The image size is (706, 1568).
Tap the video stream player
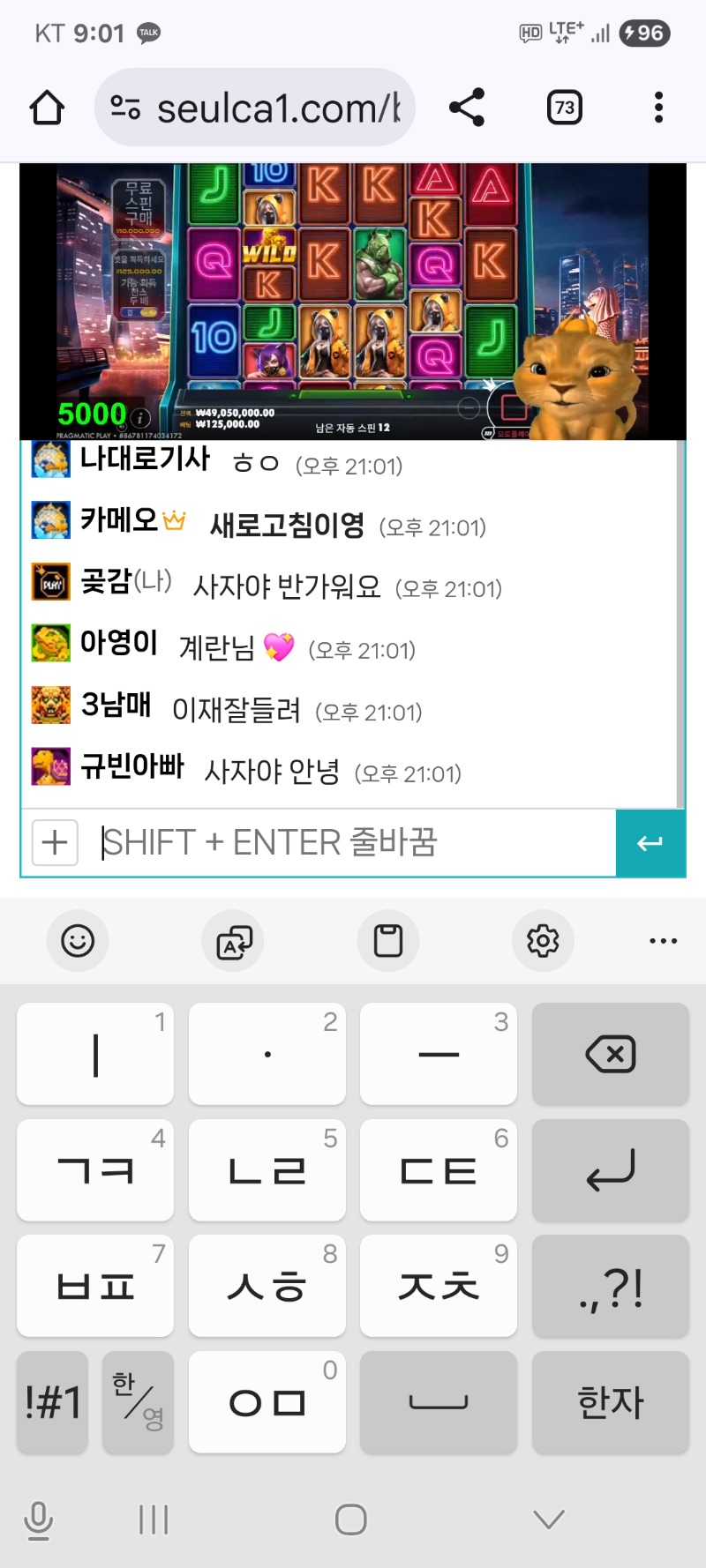(x=353, y=300)
